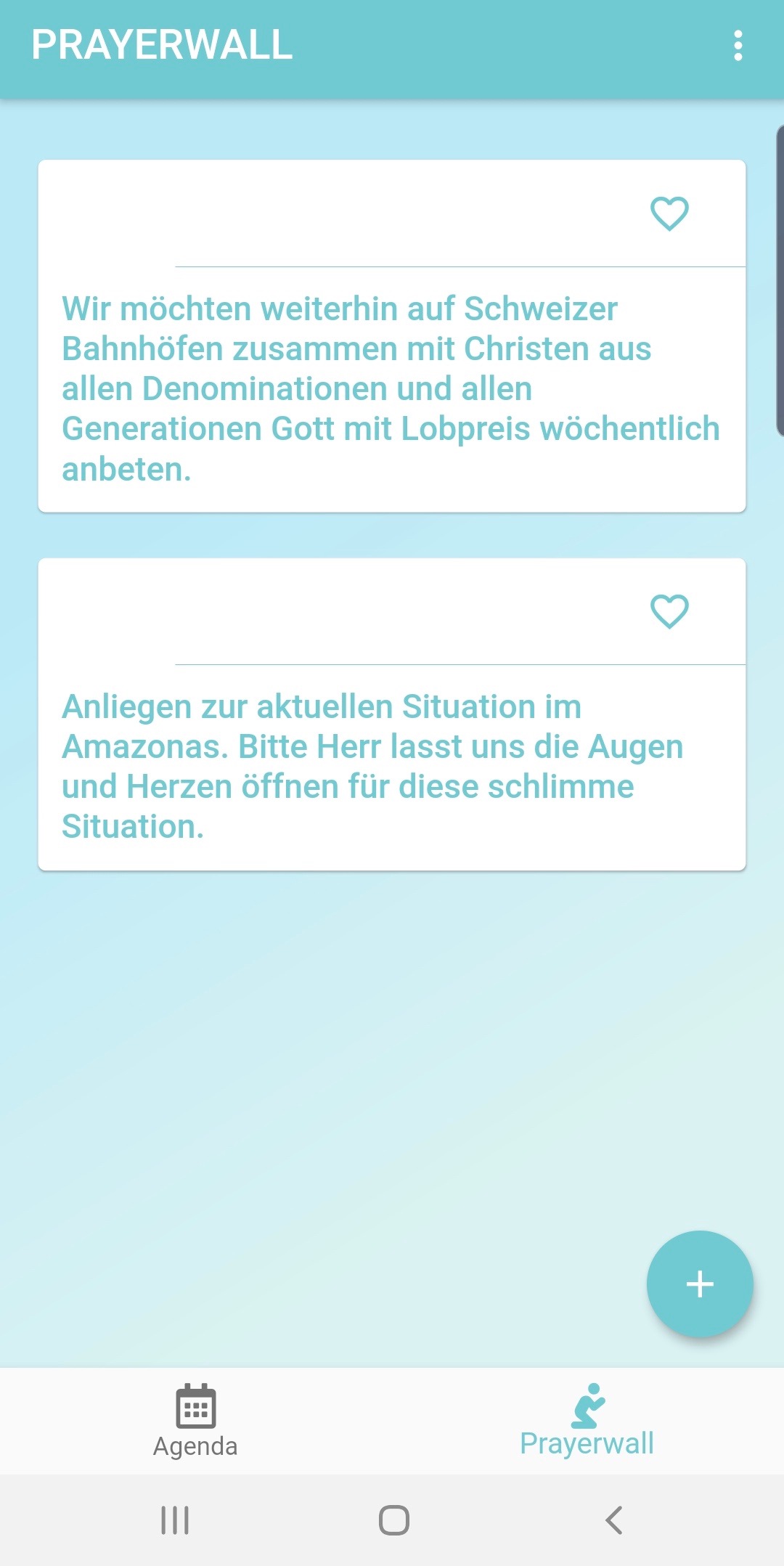The height and width of the screenshot is (1566, 784).
Task: Open the overflow menu in the app bar
Action: click(738, 46)
